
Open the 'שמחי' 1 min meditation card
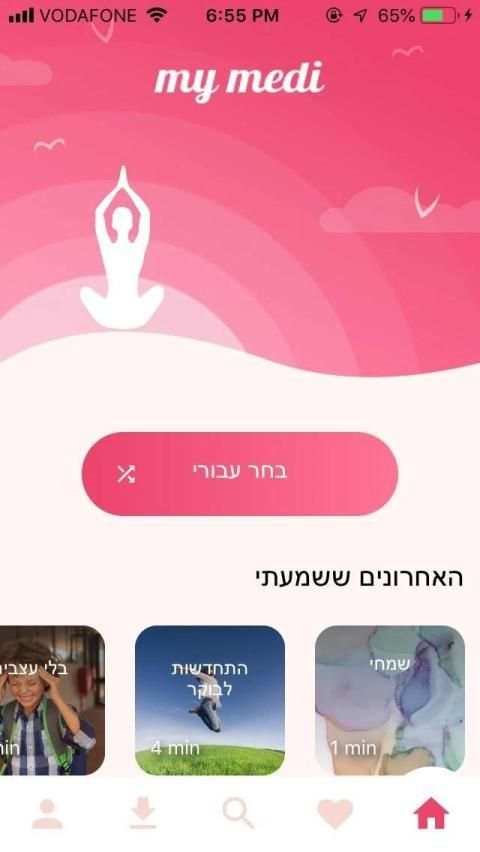[390, 700]
